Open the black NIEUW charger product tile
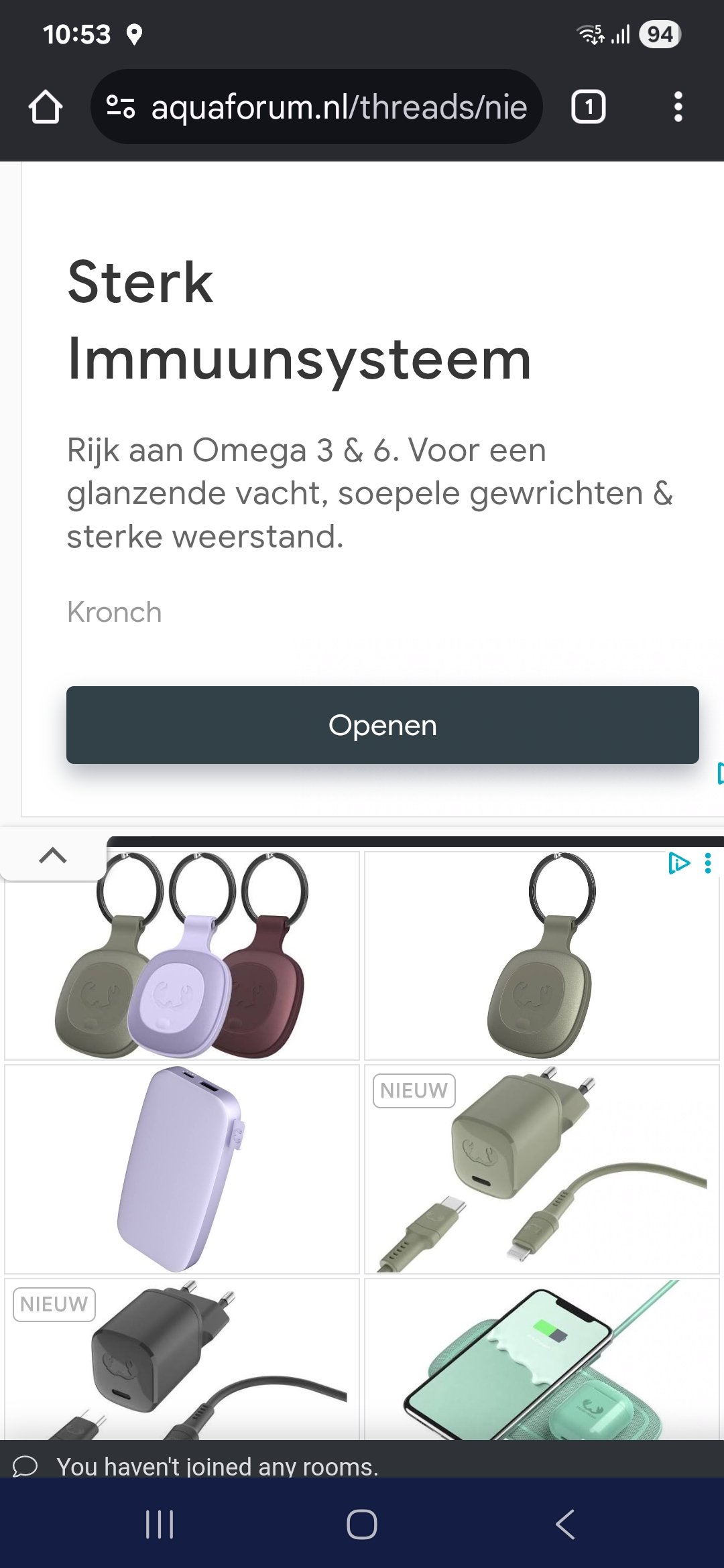Viewport: 724px width, 1568px height. (182, 1360)
